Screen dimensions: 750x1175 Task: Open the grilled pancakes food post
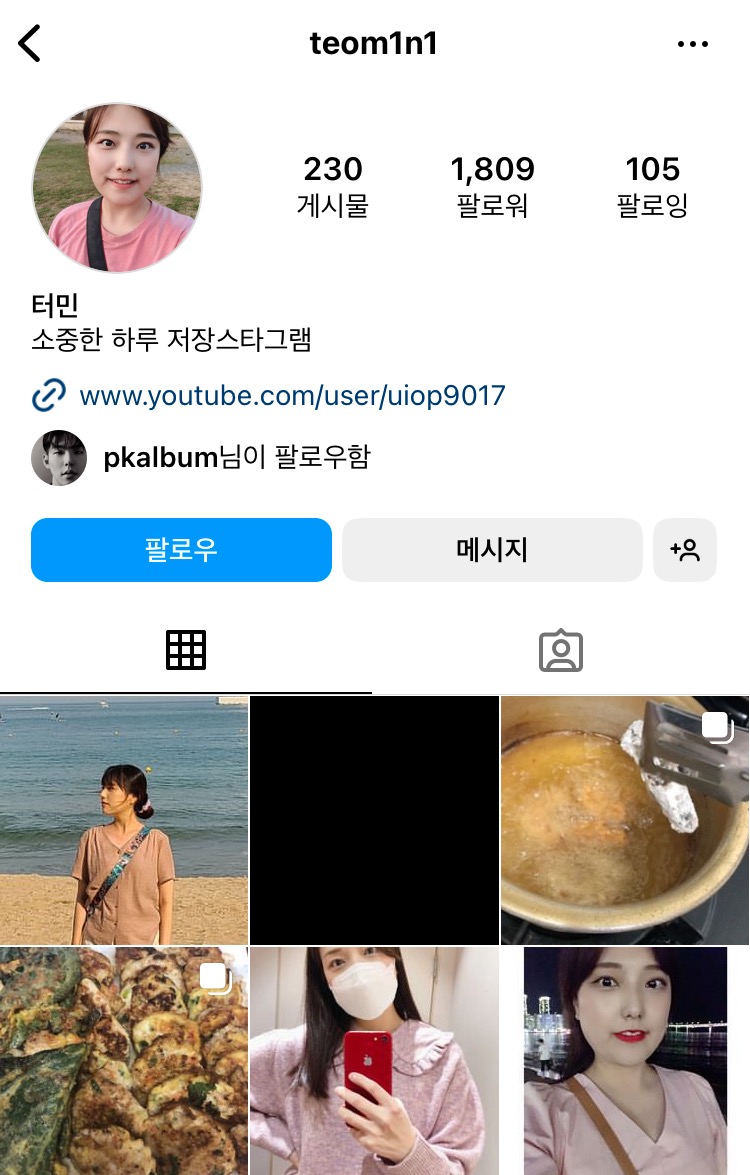(124, 1062)
